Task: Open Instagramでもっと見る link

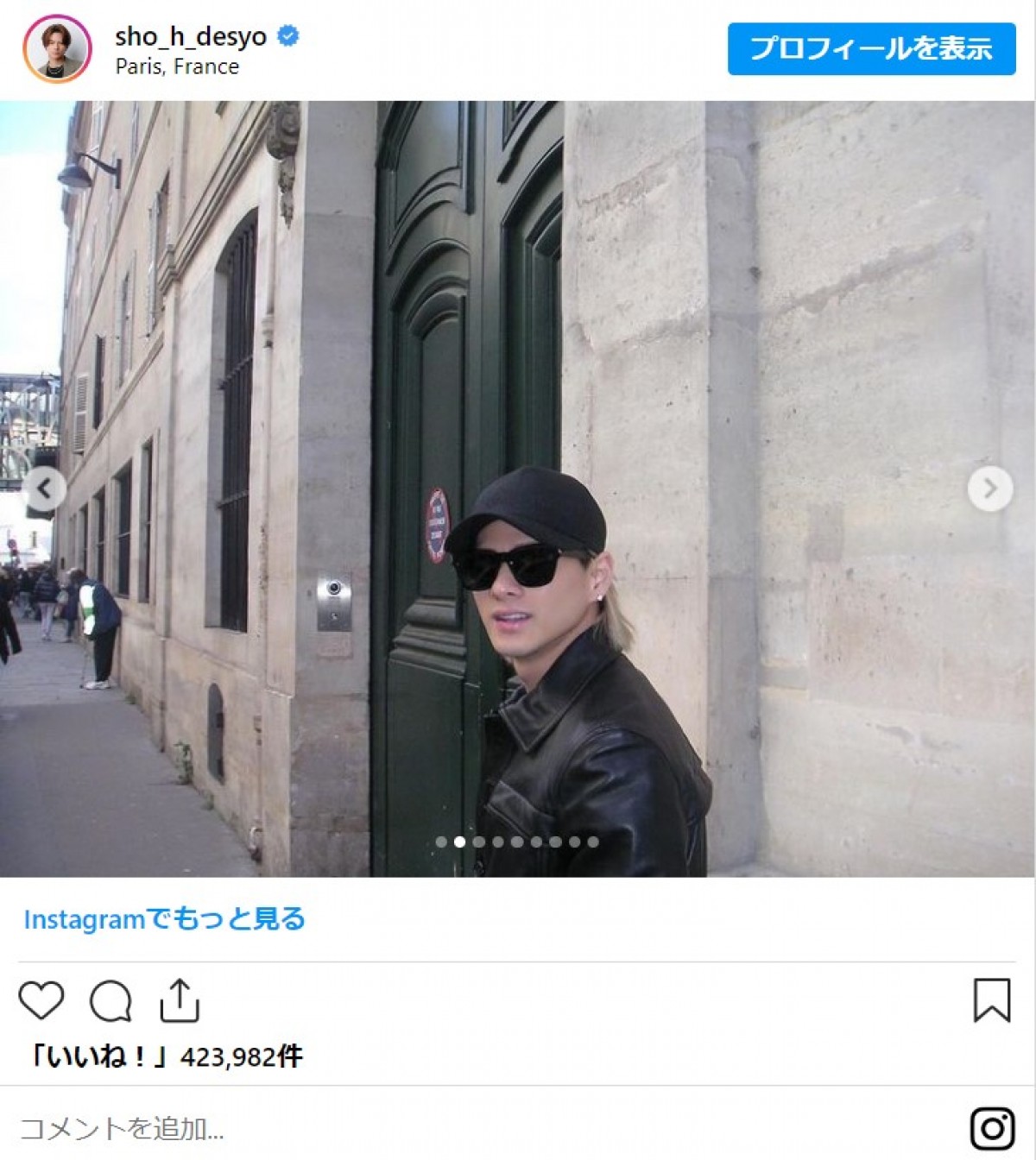Action: pos(164,919)
